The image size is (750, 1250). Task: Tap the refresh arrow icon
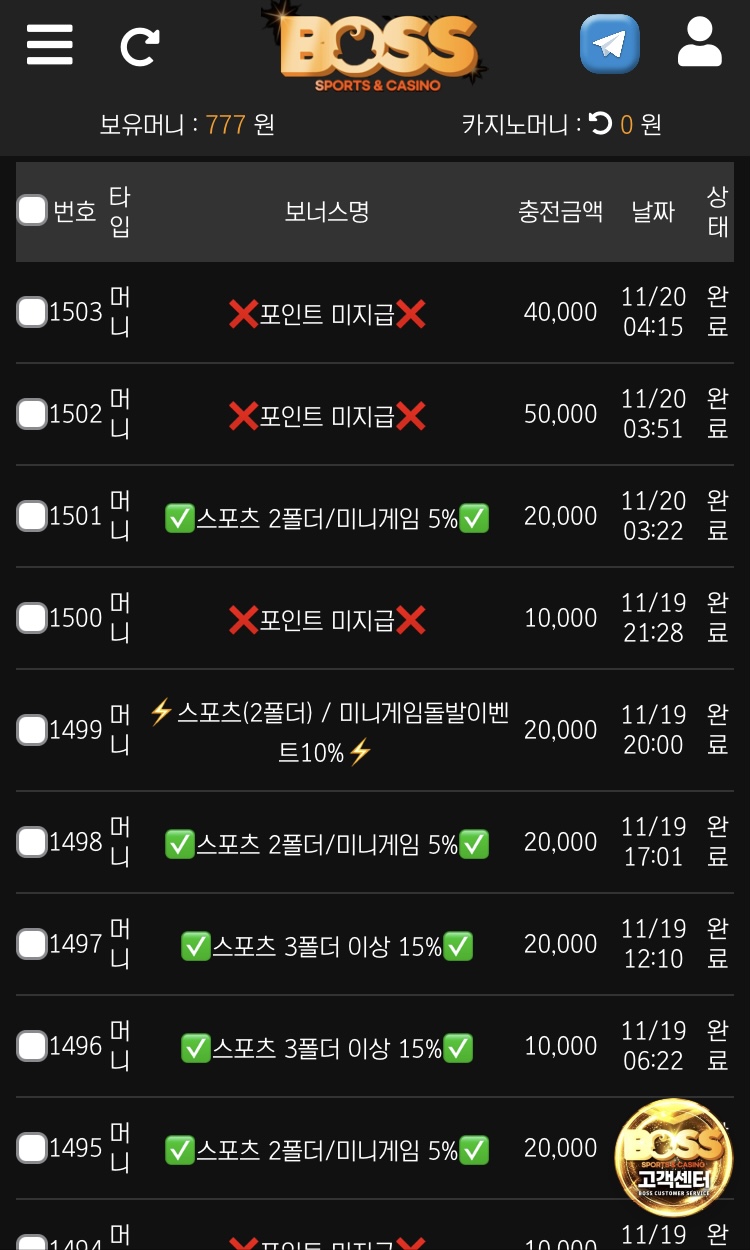click(139, 46)
